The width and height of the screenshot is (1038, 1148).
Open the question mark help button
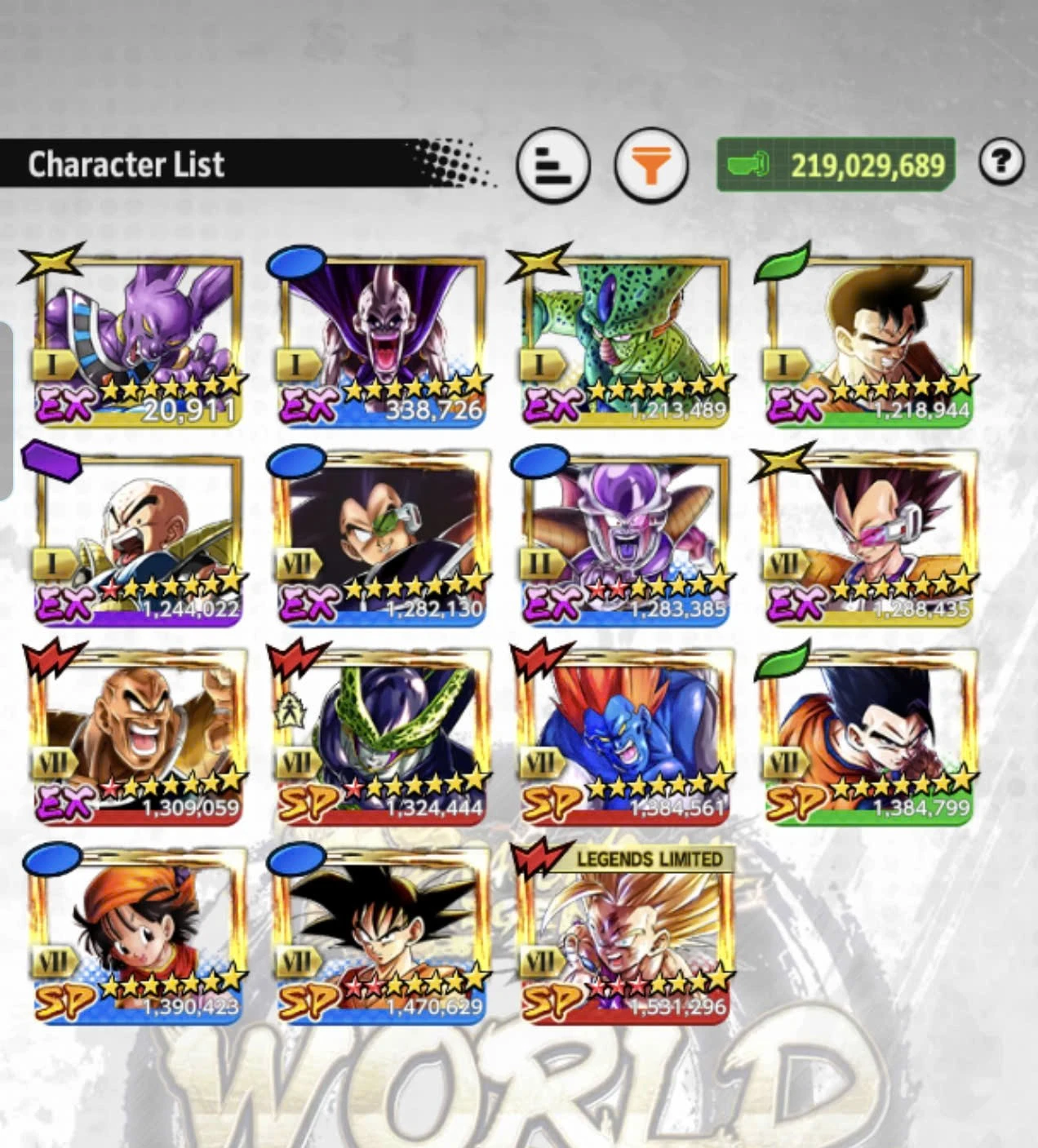point(1000,162)
